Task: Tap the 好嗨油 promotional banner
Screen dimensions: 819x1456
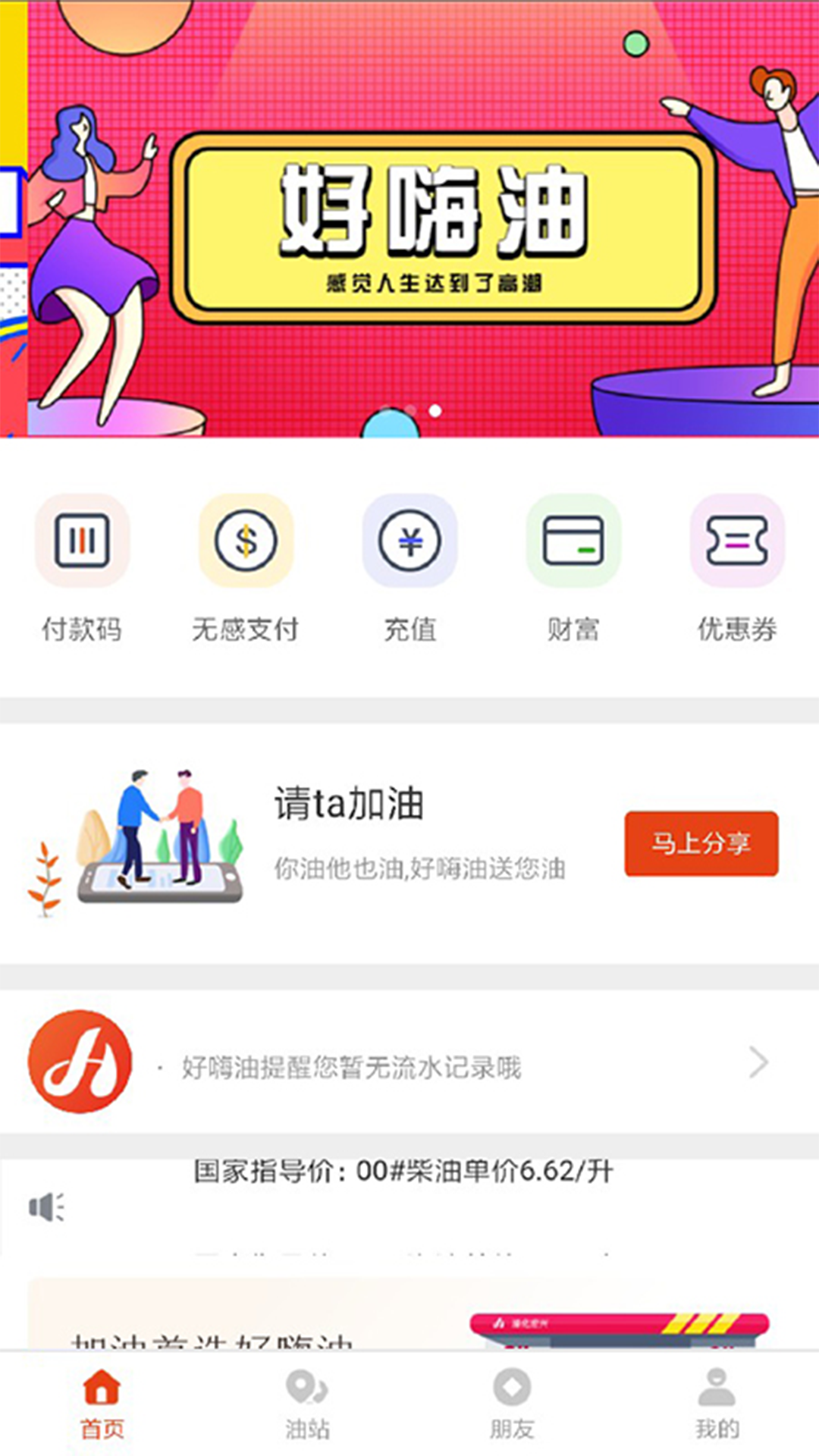Action: click(x=409, y=220)
